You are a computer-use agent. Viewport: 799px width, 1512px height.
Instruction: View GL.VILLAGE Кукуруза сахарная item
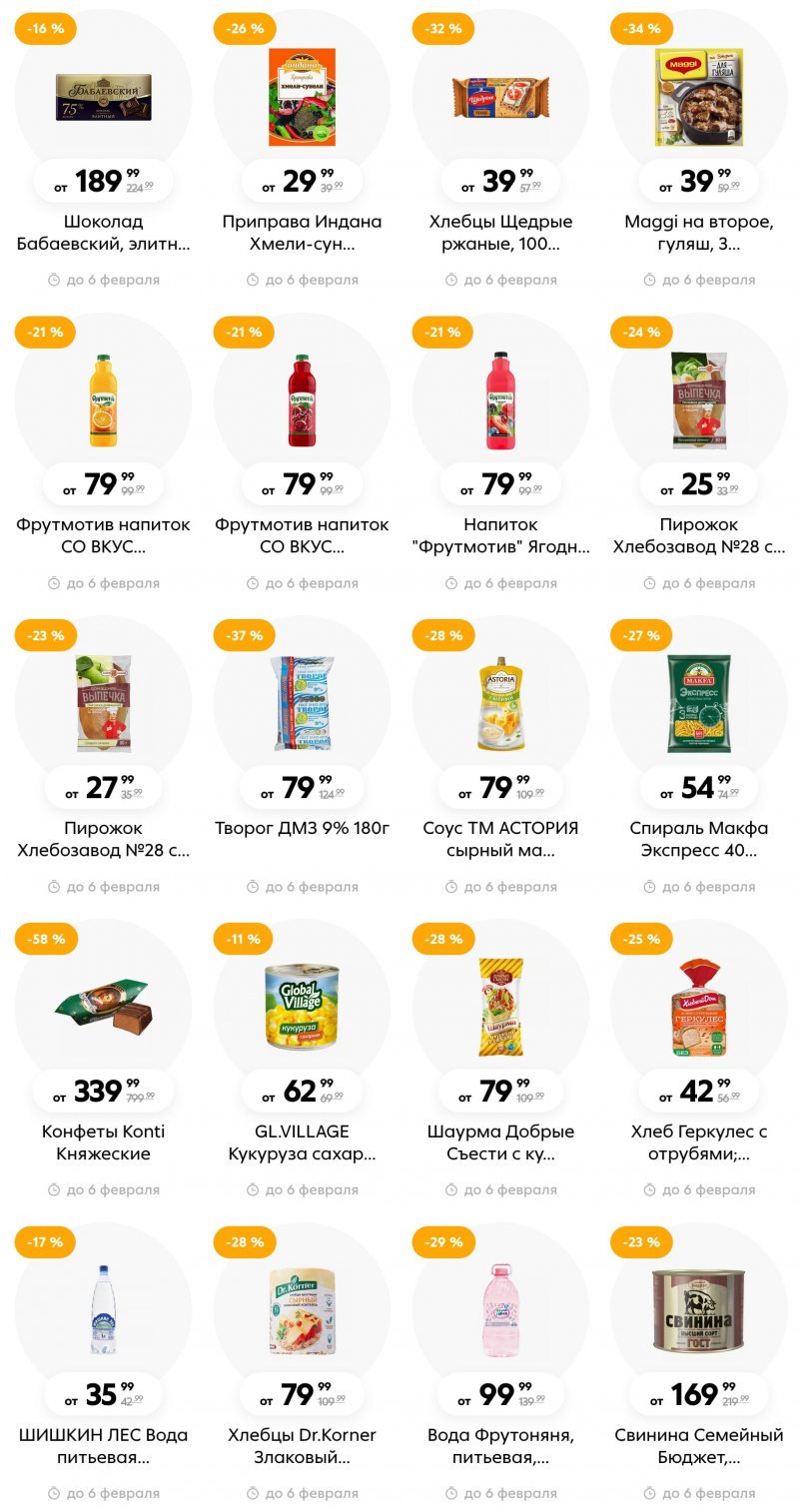pos(302,1007)
